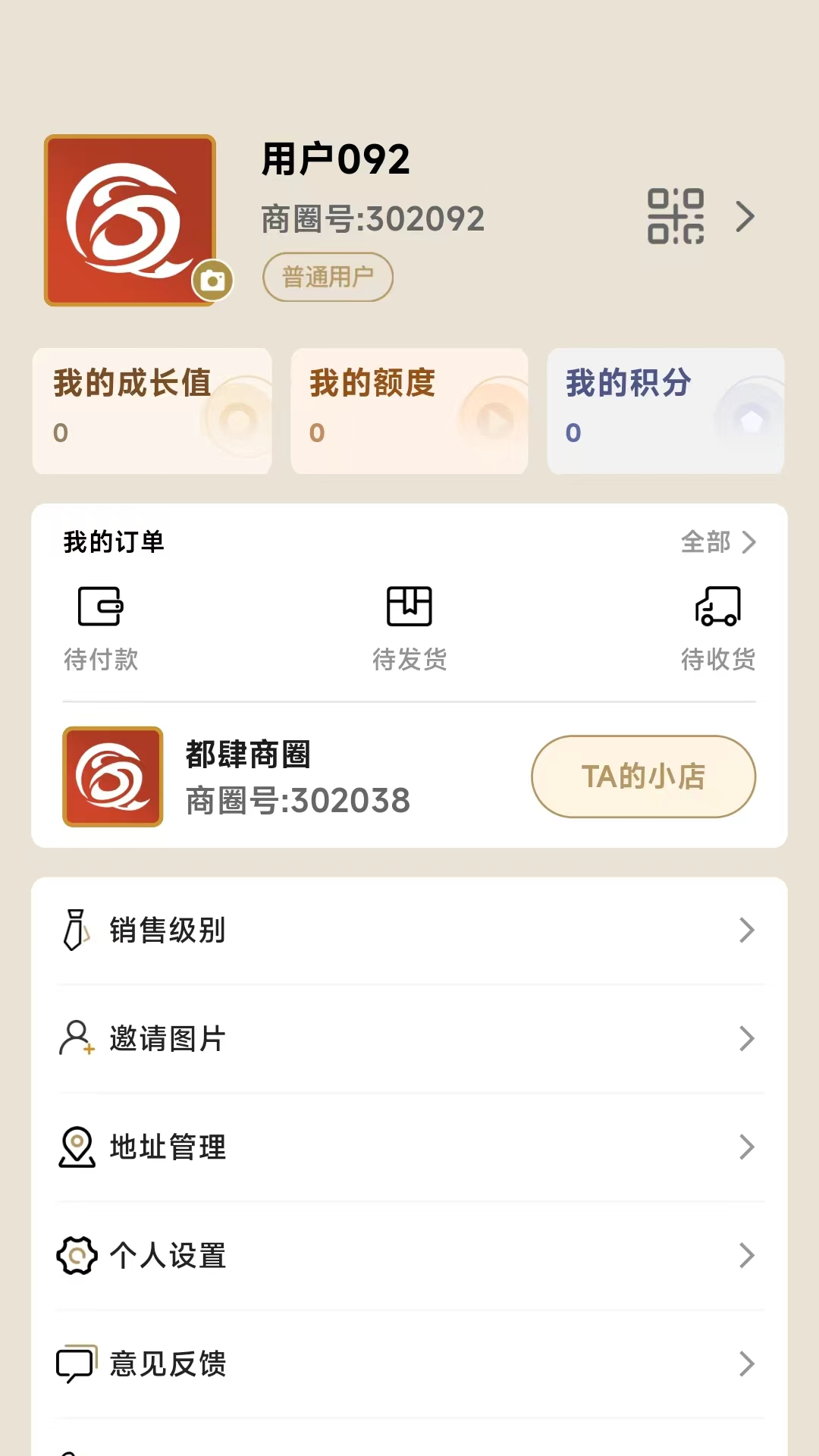
Task: Open the 我的成长值 card
Action: pyautogui.click(x=152, y=411)
